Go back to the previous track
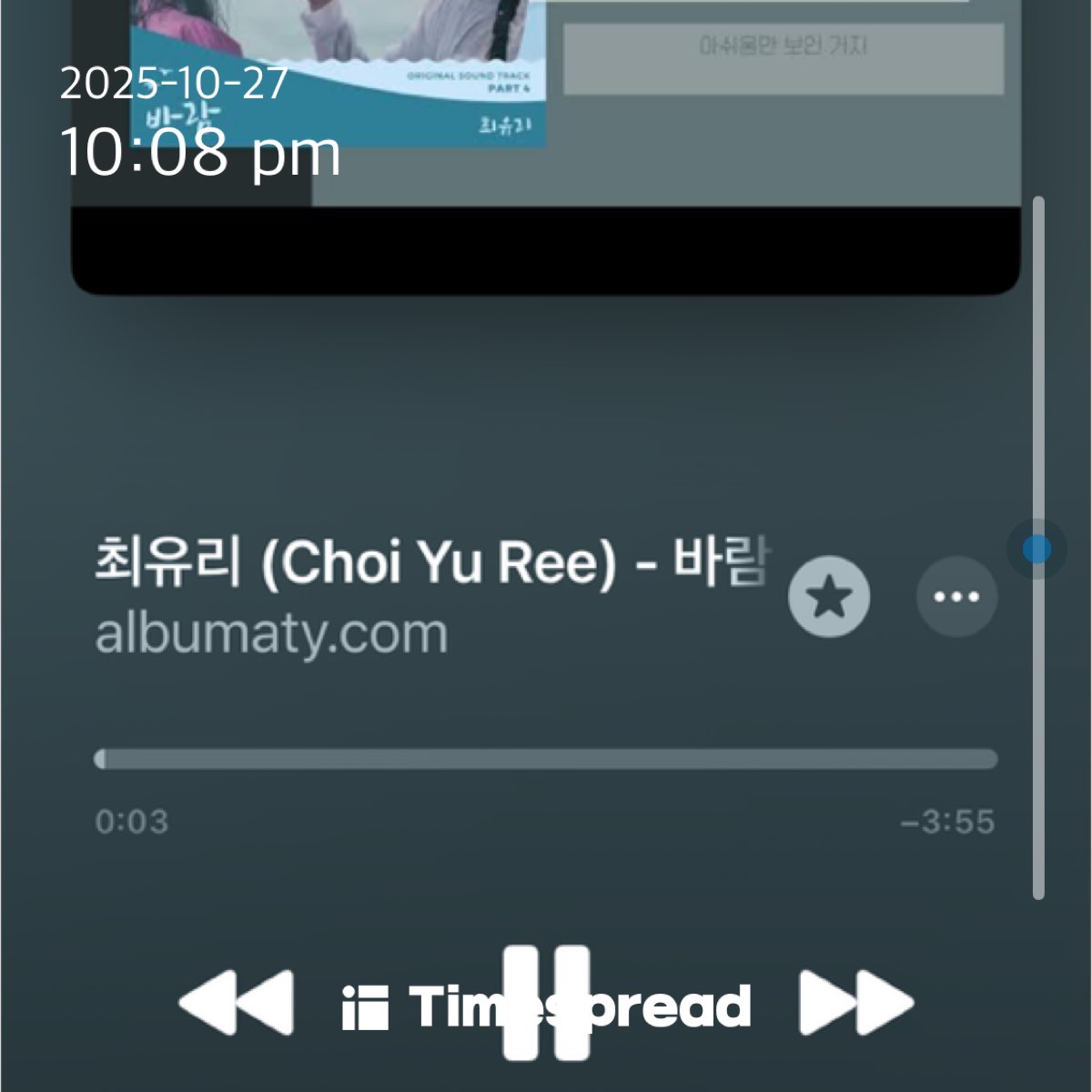Screen dimensions: 1092x1092 click(237, 1003)
